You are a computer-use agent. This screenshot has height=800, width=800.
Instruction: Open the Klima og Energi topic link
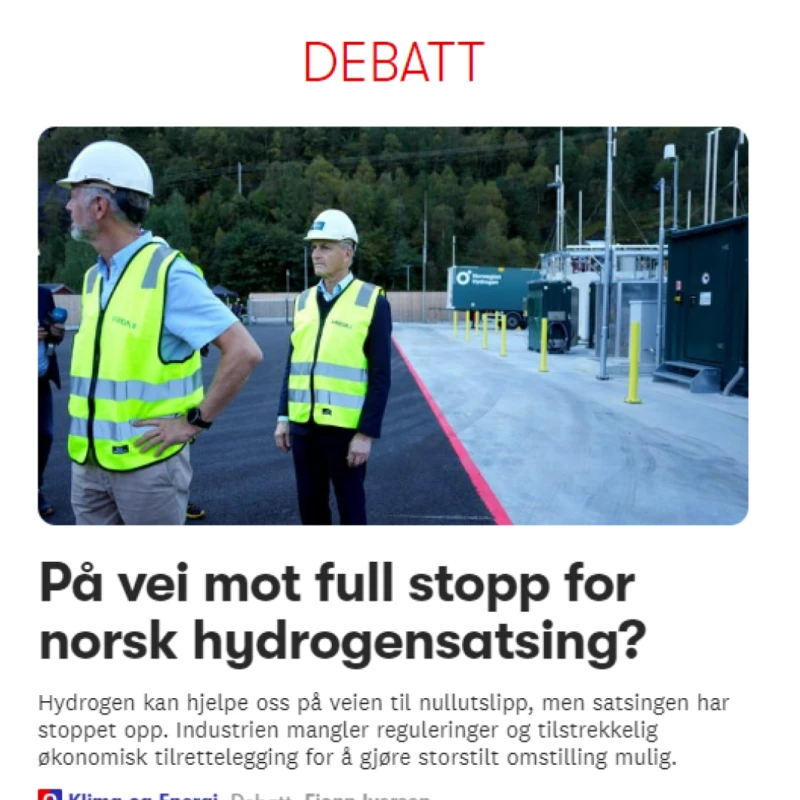[140, 795]
